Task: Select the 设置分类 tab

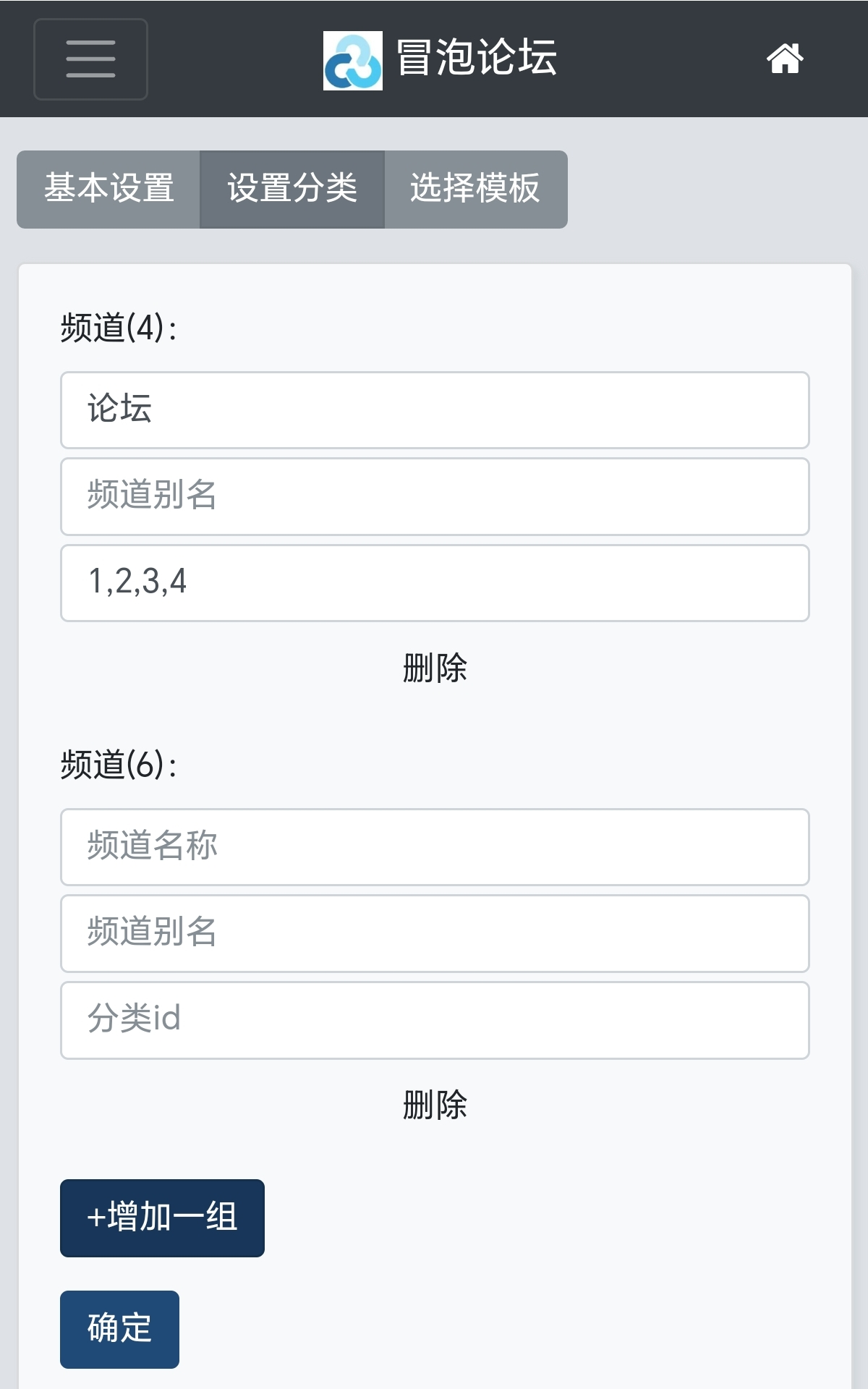Action: click(292, 190)
